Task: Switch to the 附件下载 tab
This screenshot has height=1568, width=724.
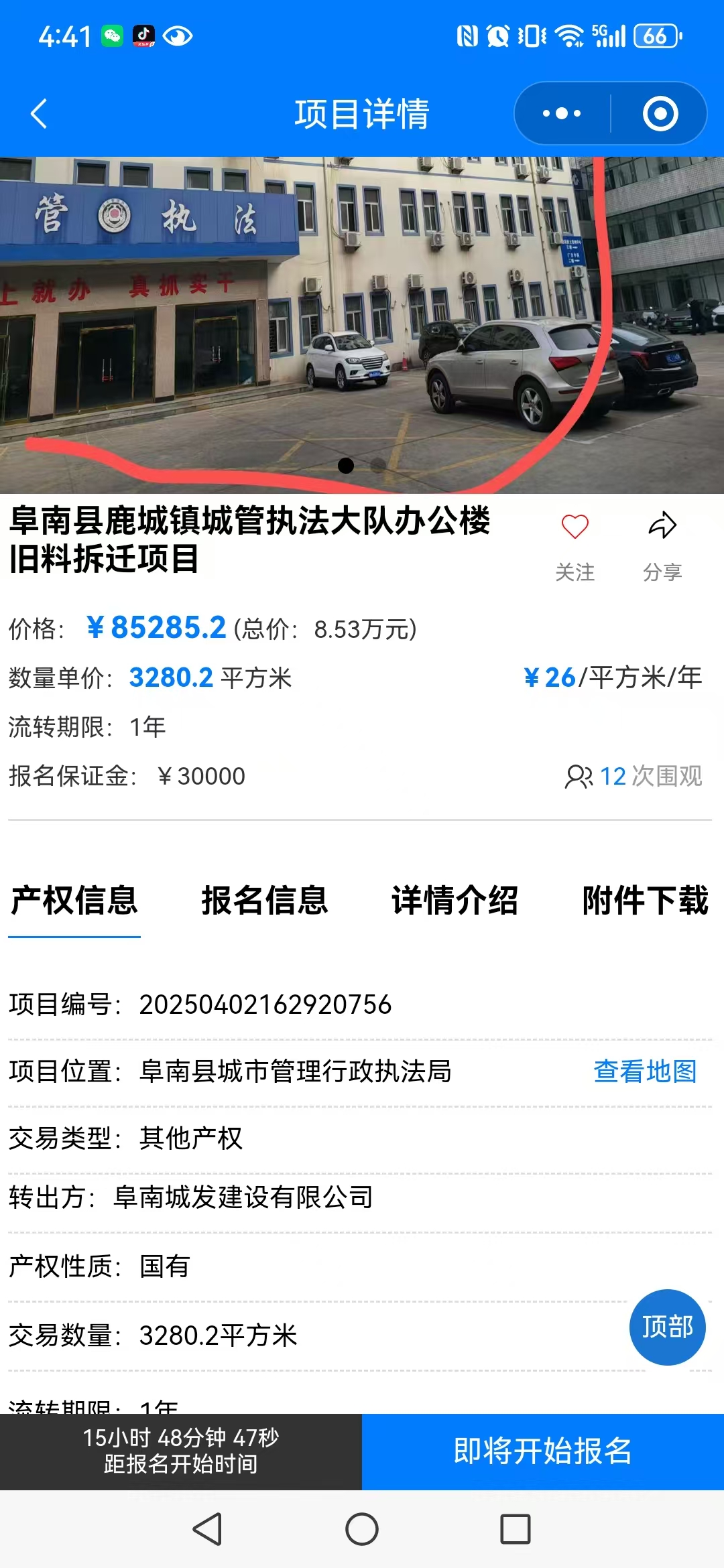Action: click(x=645, y=900)
